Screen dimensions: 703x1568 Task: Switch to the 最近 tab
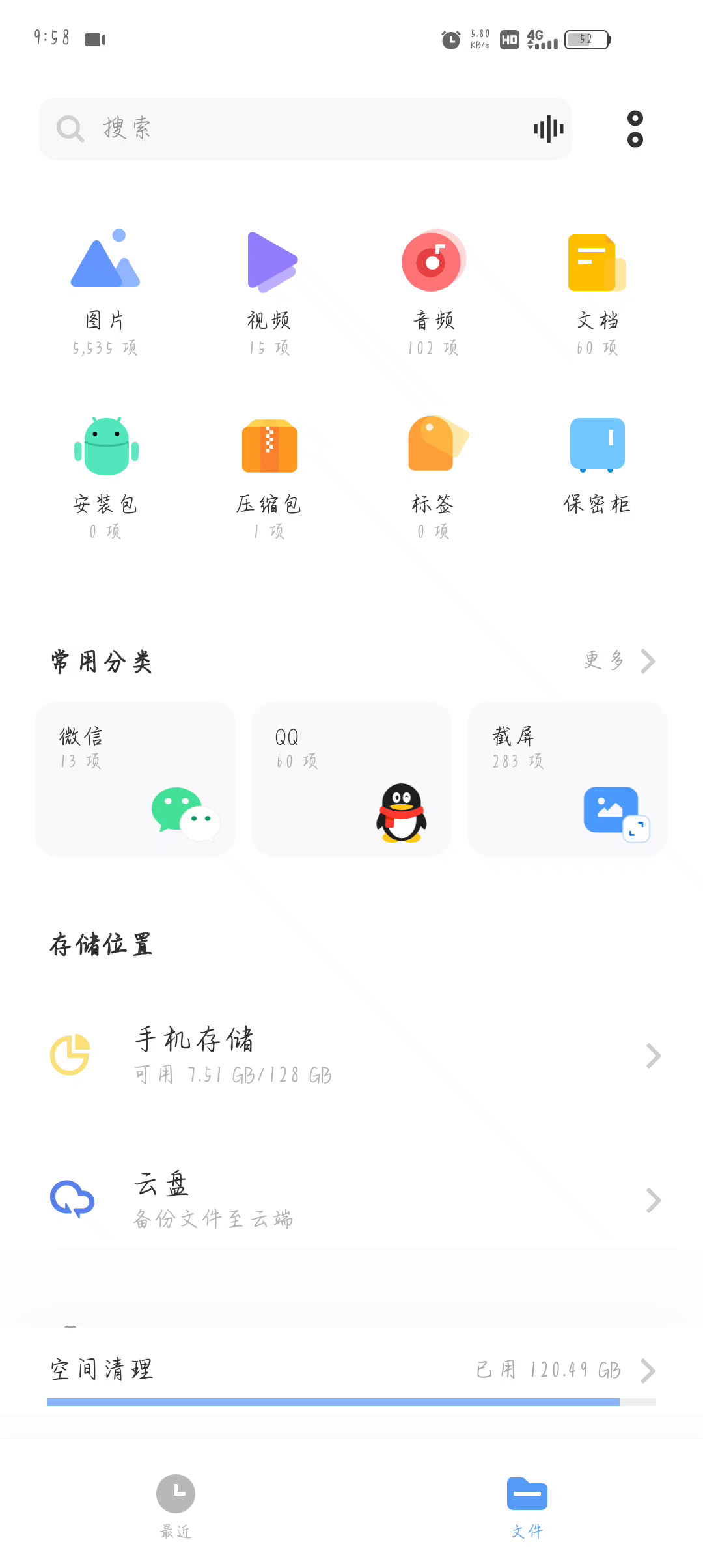[176, 1505]
